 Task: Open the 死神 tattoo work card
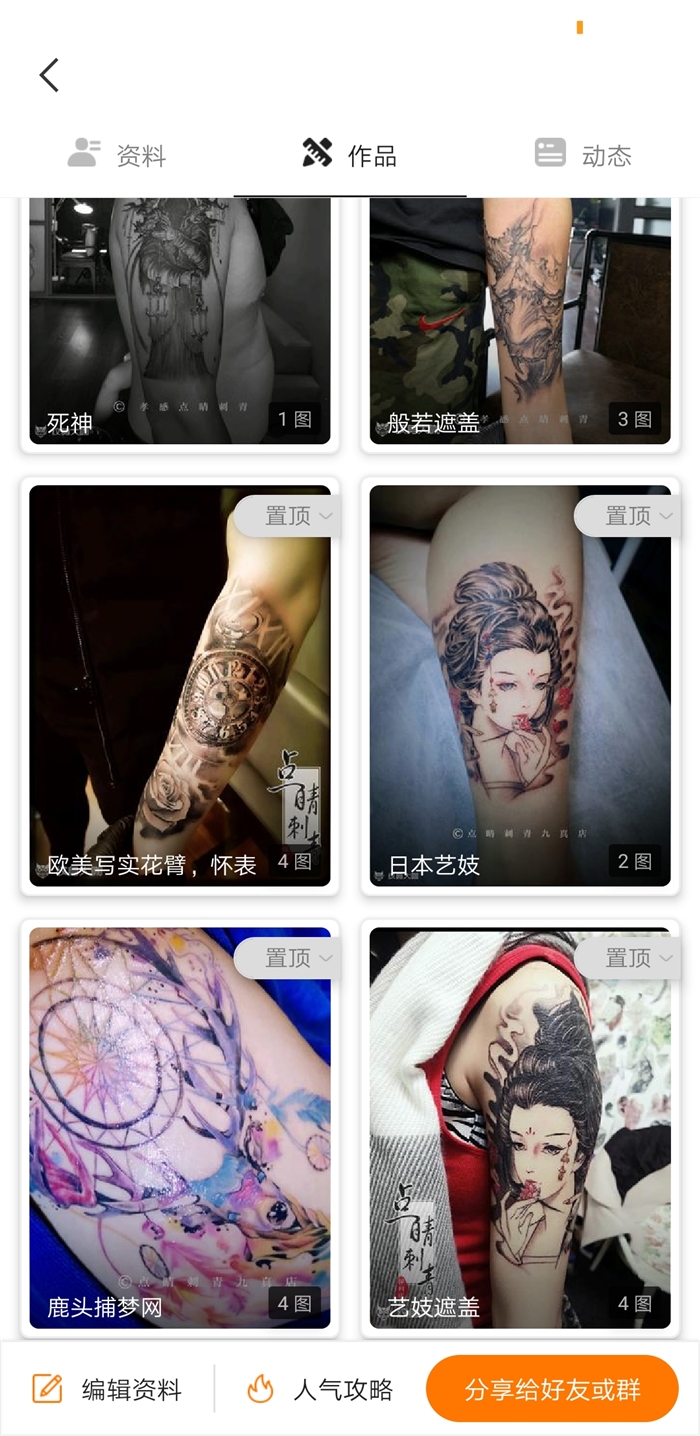[x=180, y=321]
